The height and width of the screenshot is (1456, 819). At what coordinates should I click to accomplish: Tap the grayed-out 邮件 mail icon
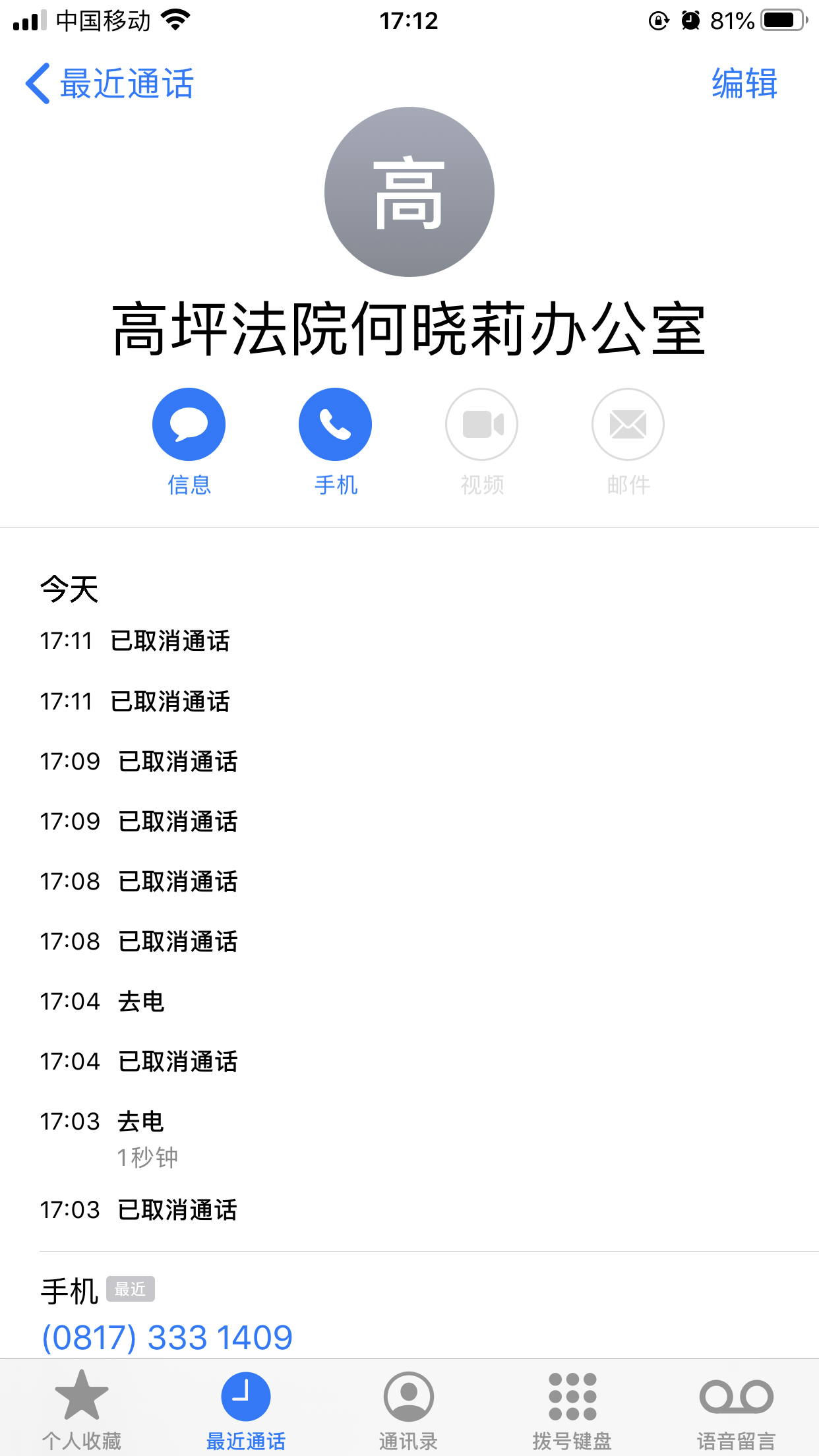pos(627,424)
